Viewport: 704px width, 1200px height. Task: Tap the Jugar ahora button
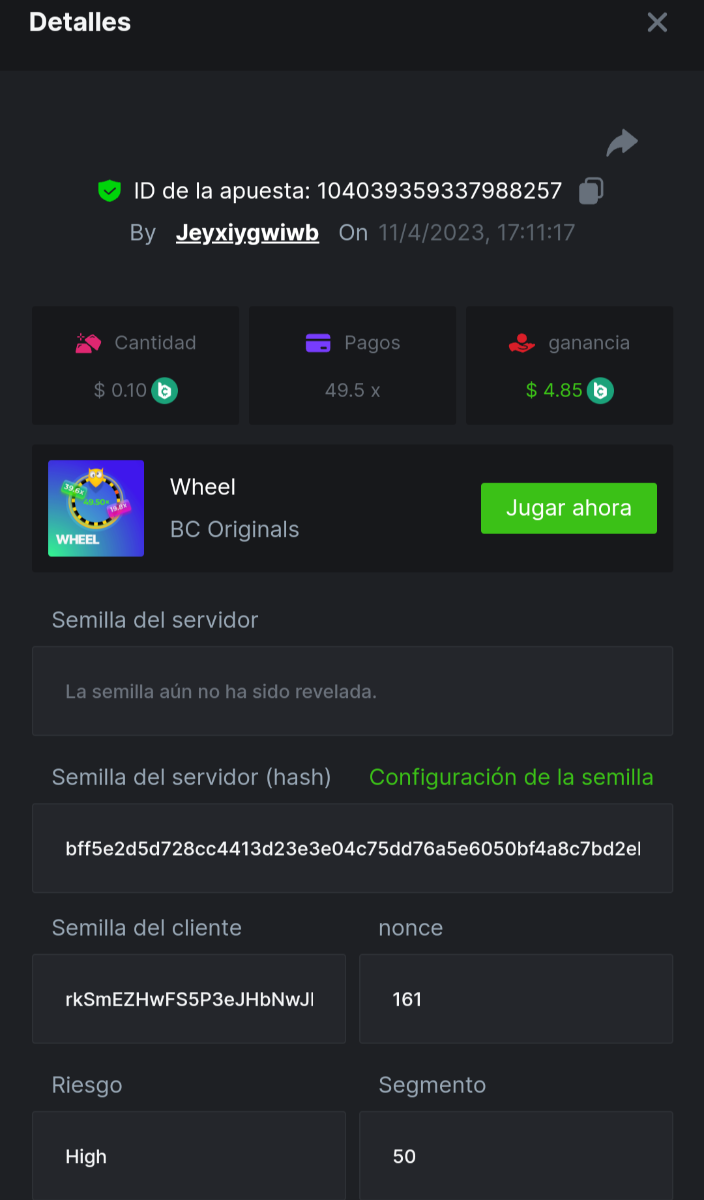(568, 508)
